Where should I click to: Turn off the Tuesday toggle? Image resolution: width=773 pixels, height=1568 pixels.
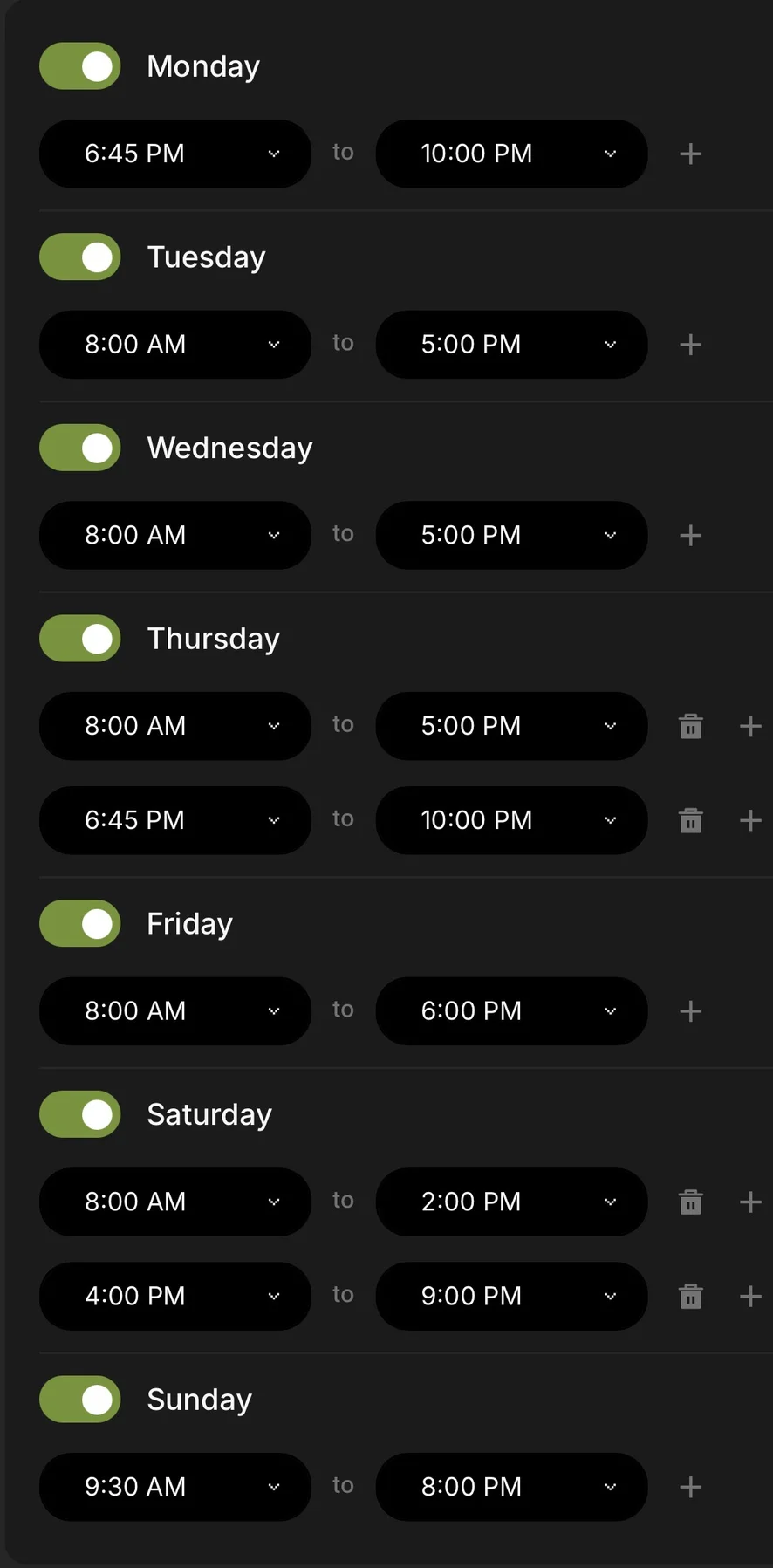pos(80,257)
